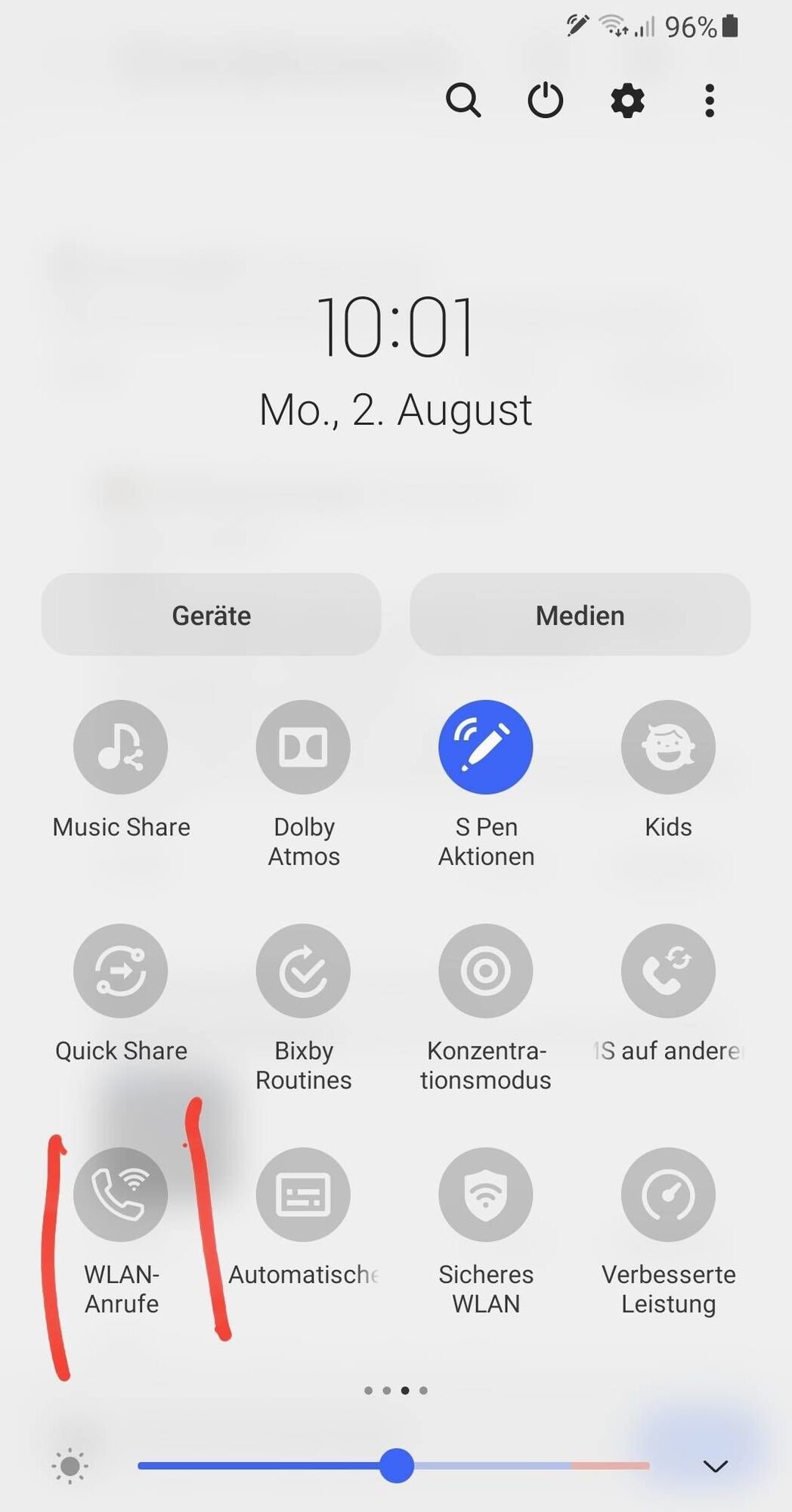Open the three-dot overflow menu
The width and height of the screenshot is (792, 1512).
click(709, 100)
